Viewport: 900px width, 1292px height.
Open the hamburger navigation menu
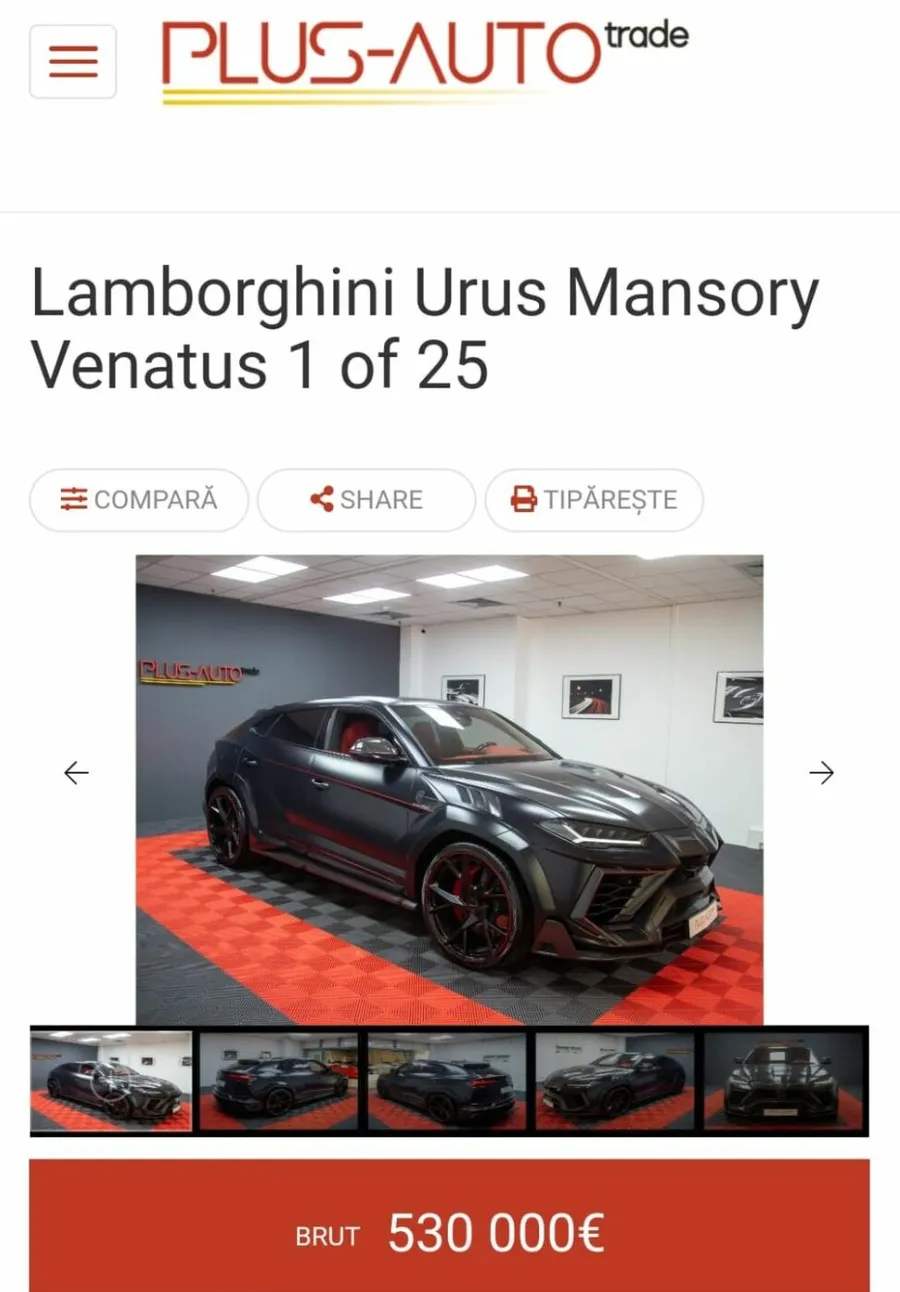coord(73,62)
